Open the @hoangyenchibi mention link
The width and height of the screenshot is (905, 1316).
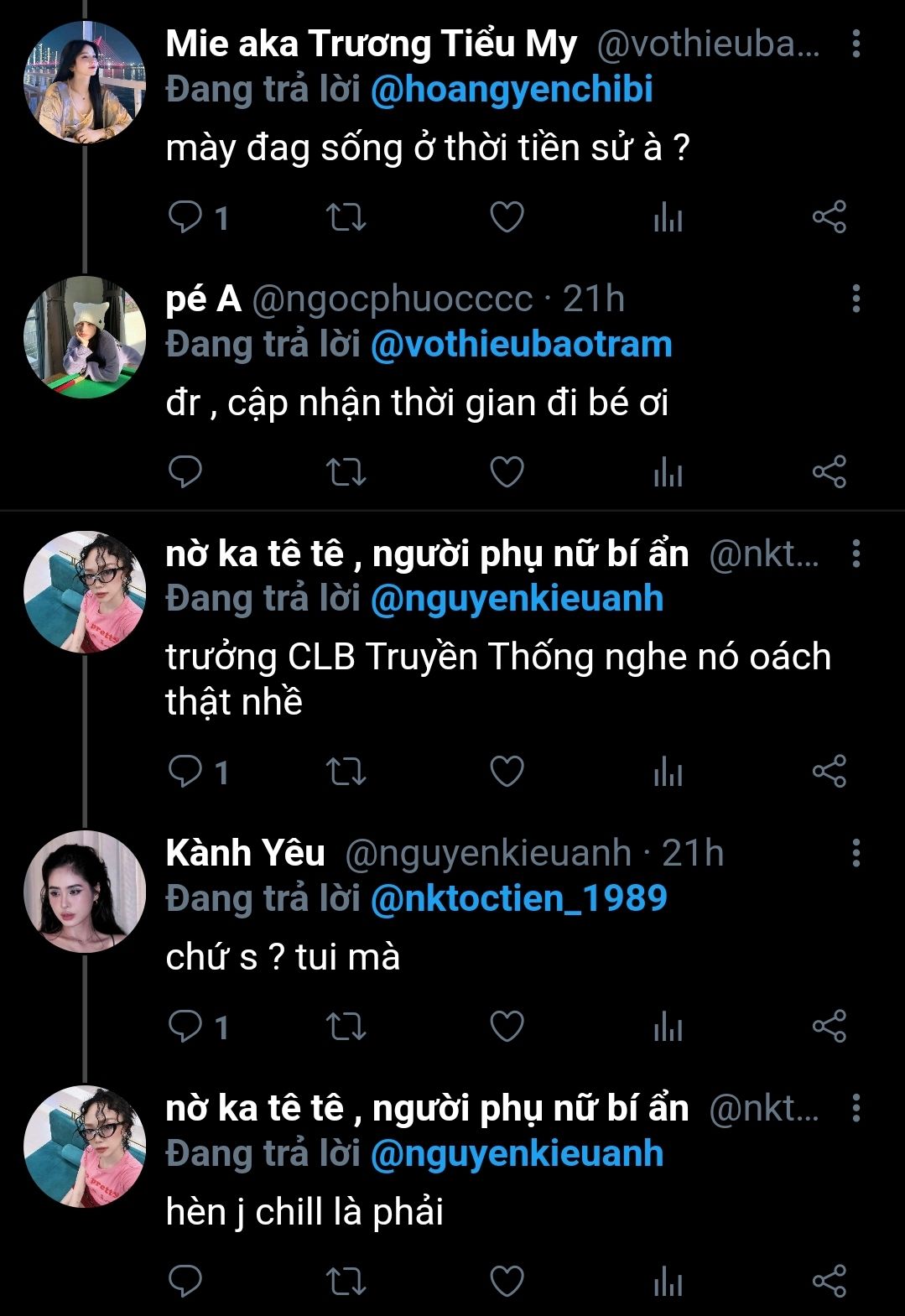pos(512,90)
